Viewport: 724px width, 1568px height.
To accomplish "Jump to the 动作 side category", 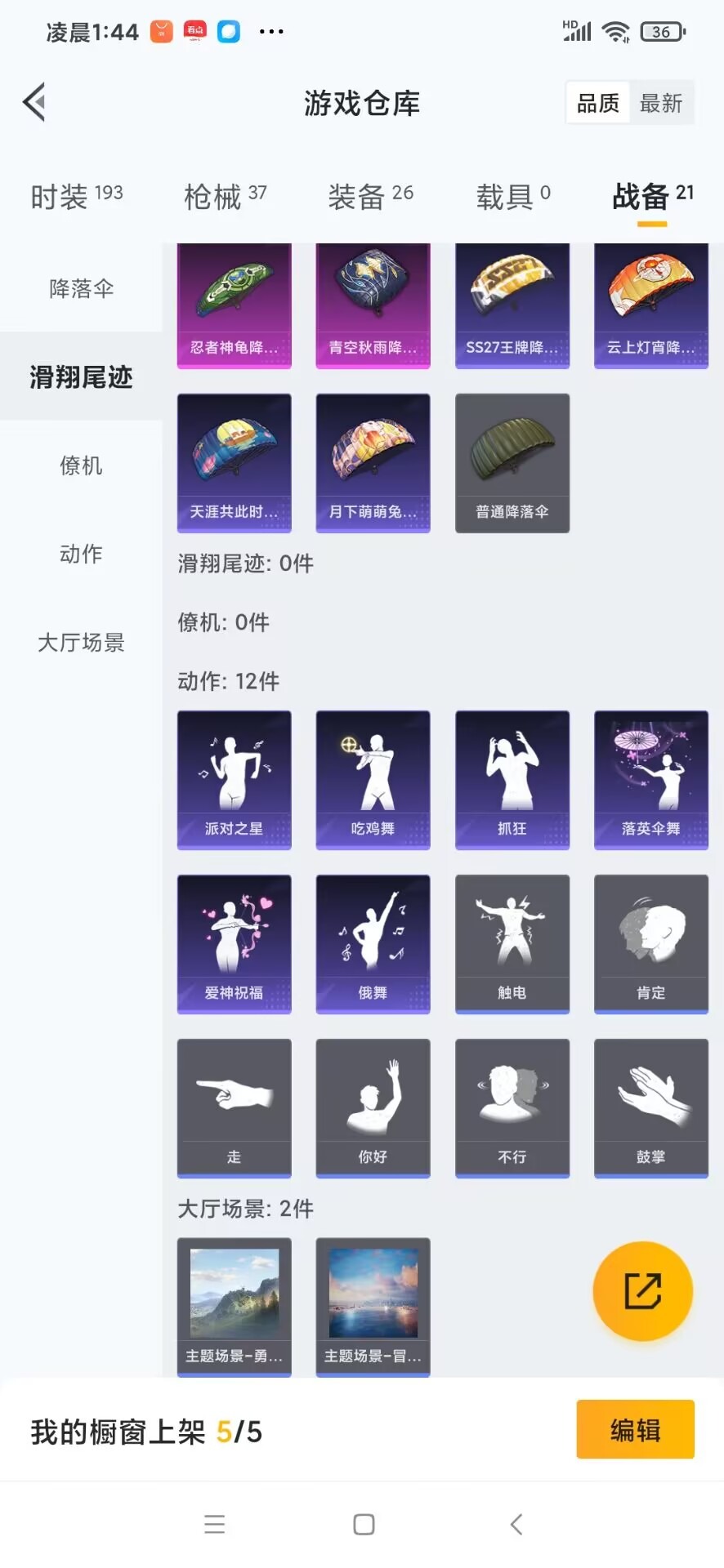I will click(81, 554).
